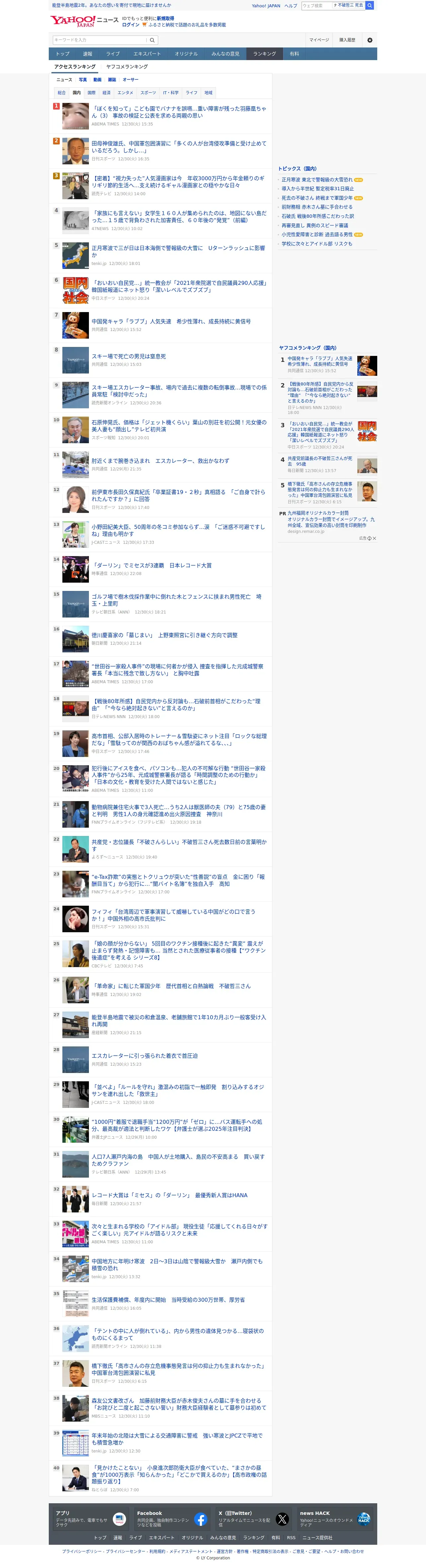The image size is (426, 1568).
Task: Open topic link 導入から半世紀 暫定税率31日廃止
Action: tap(318, 189)
